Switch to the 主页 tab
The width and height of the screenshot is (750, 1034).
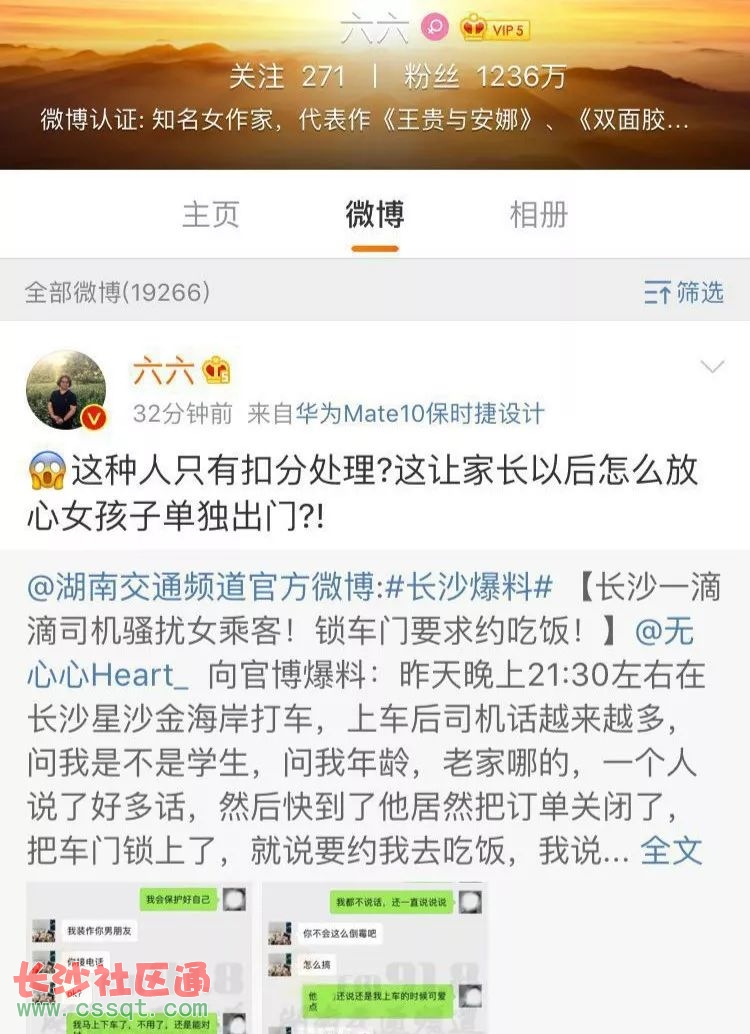tap(210, 214)
